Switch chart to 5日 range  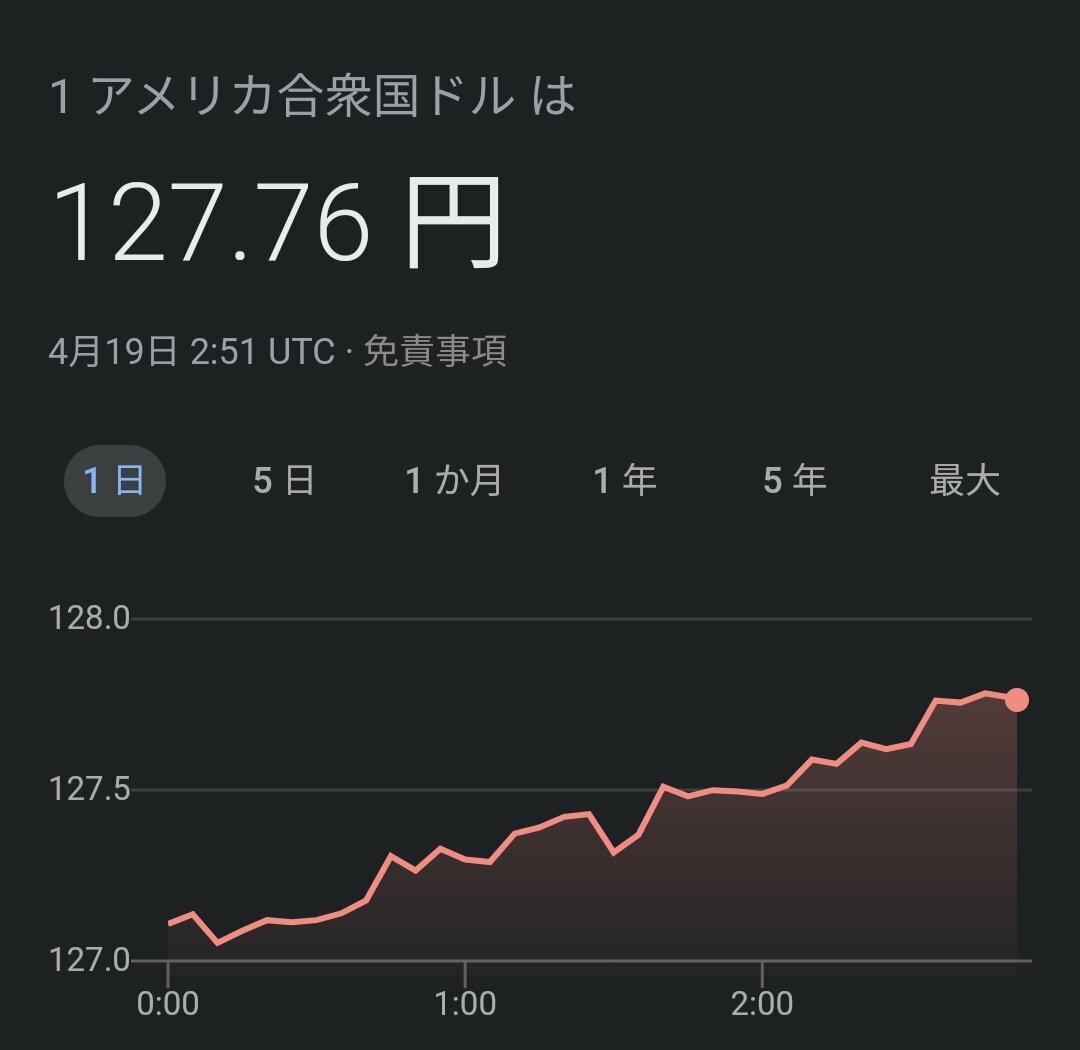[284, 481]
